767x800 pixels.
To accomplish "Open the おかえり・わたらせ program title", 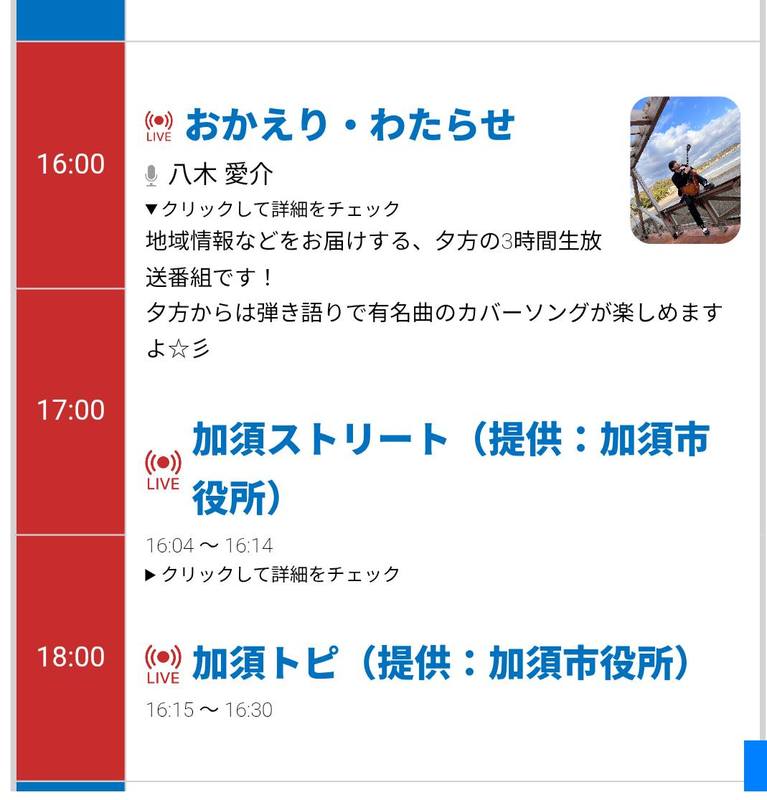I will tap(349, 125).
